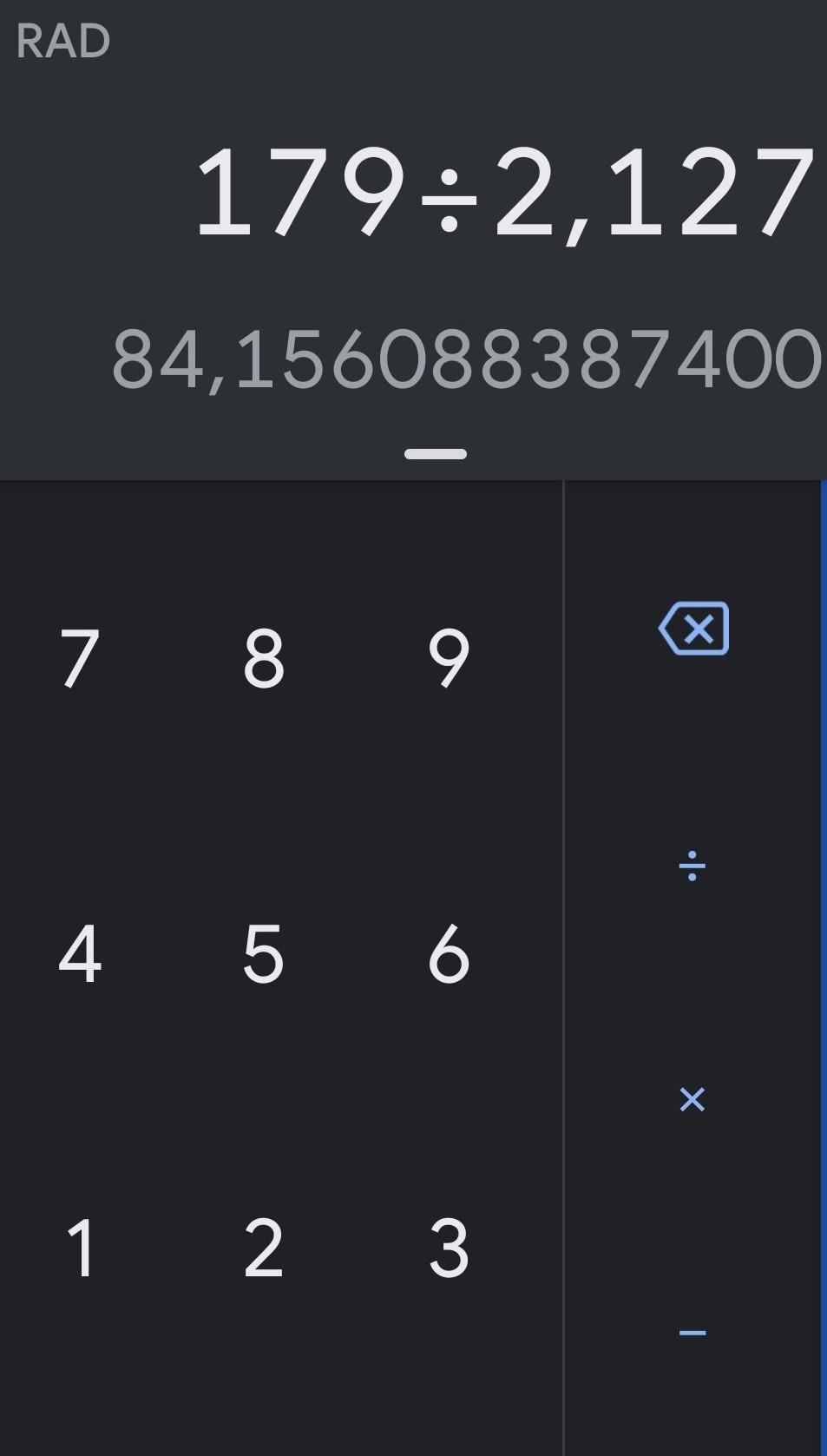The height and width of the screenshot is (1456, 827).
Task: Enter the number 4
Action: coord(80,953)
